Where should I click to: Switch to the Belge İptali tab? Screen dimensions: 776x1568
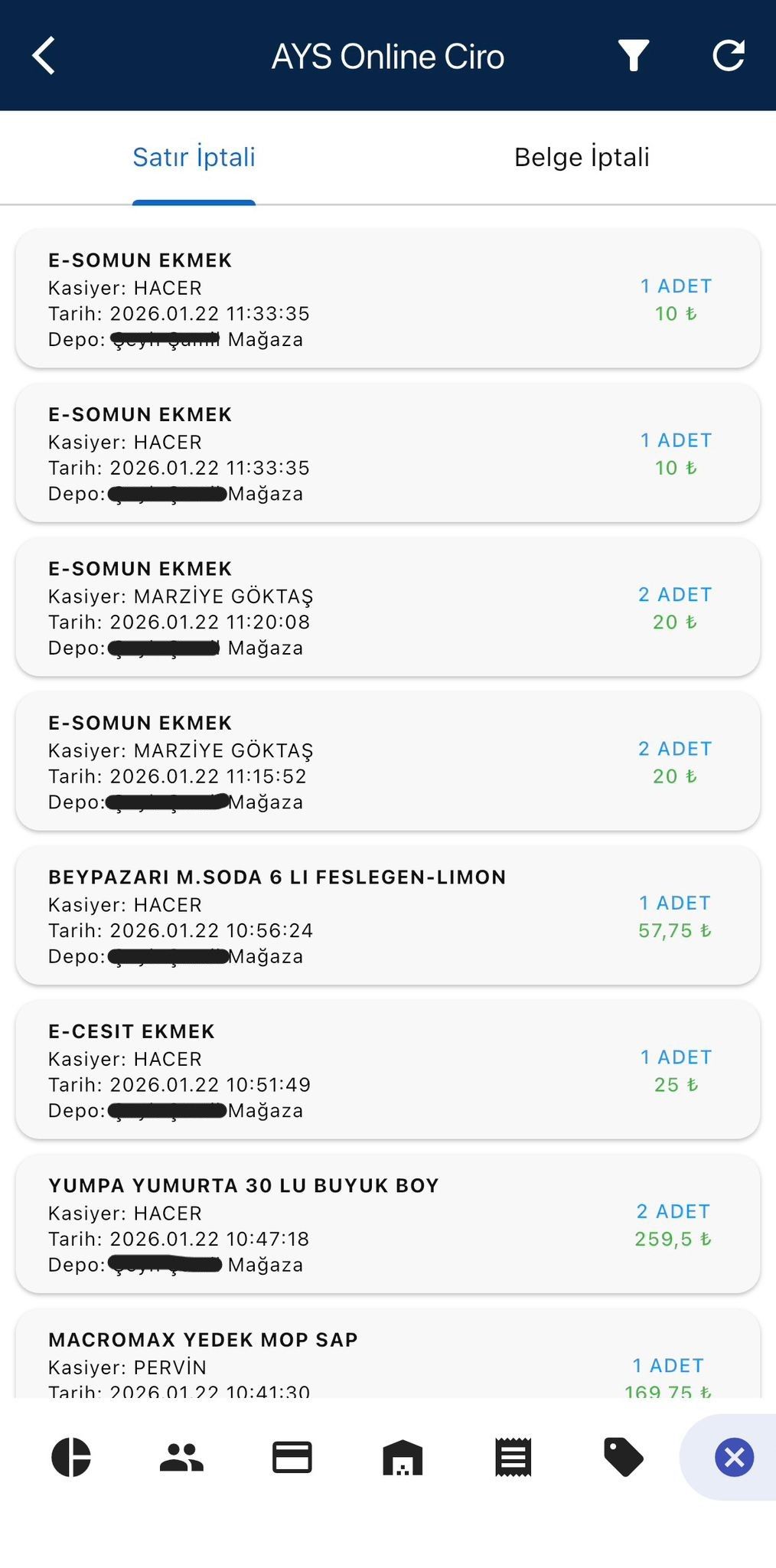coord(582,158)
